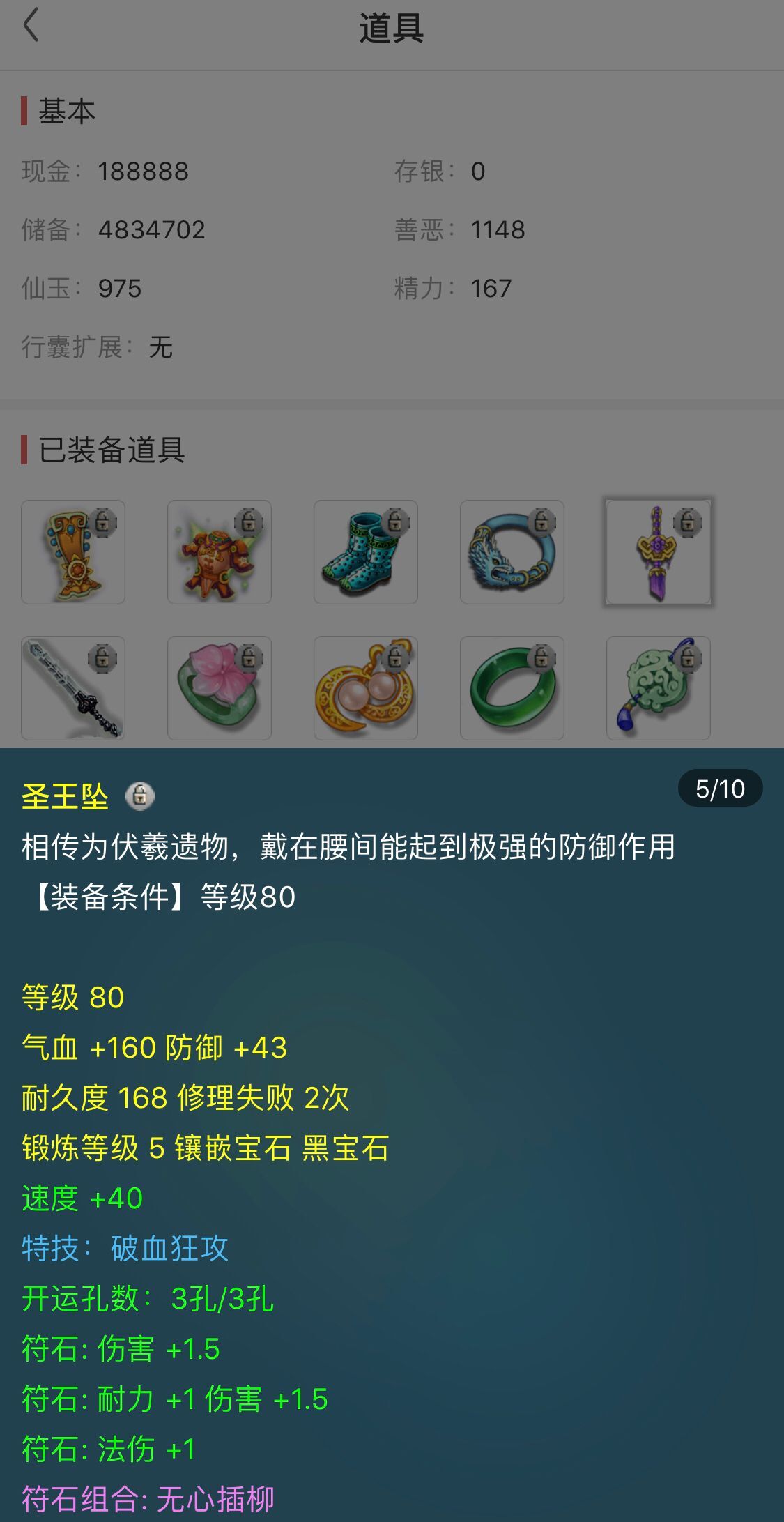The height and width of the screenshot is (1522, 784).
Task: Toggle the lock on the silver sword
Action: click(101, 657)
